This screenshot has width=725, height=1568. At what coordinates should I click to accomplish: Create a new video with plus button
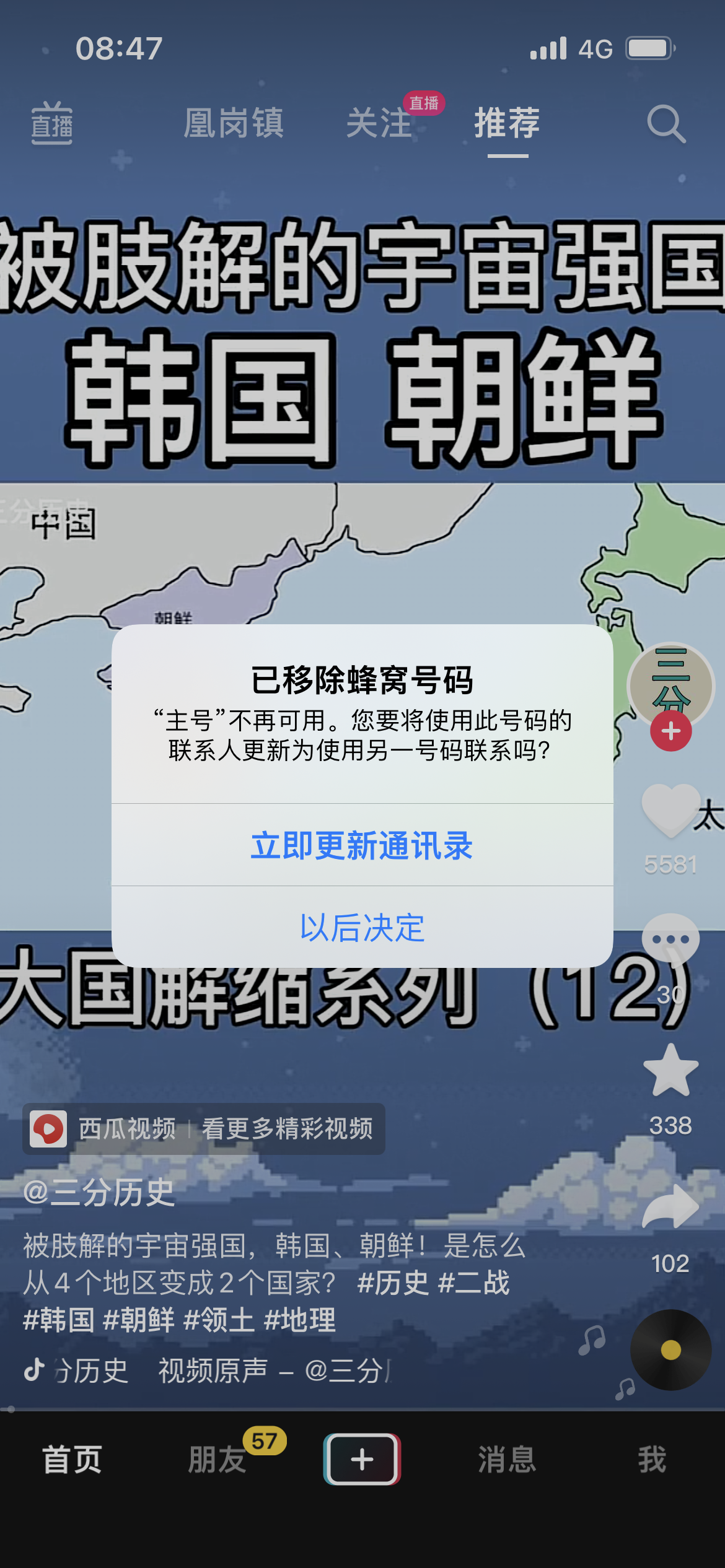tap(362, 1460)
